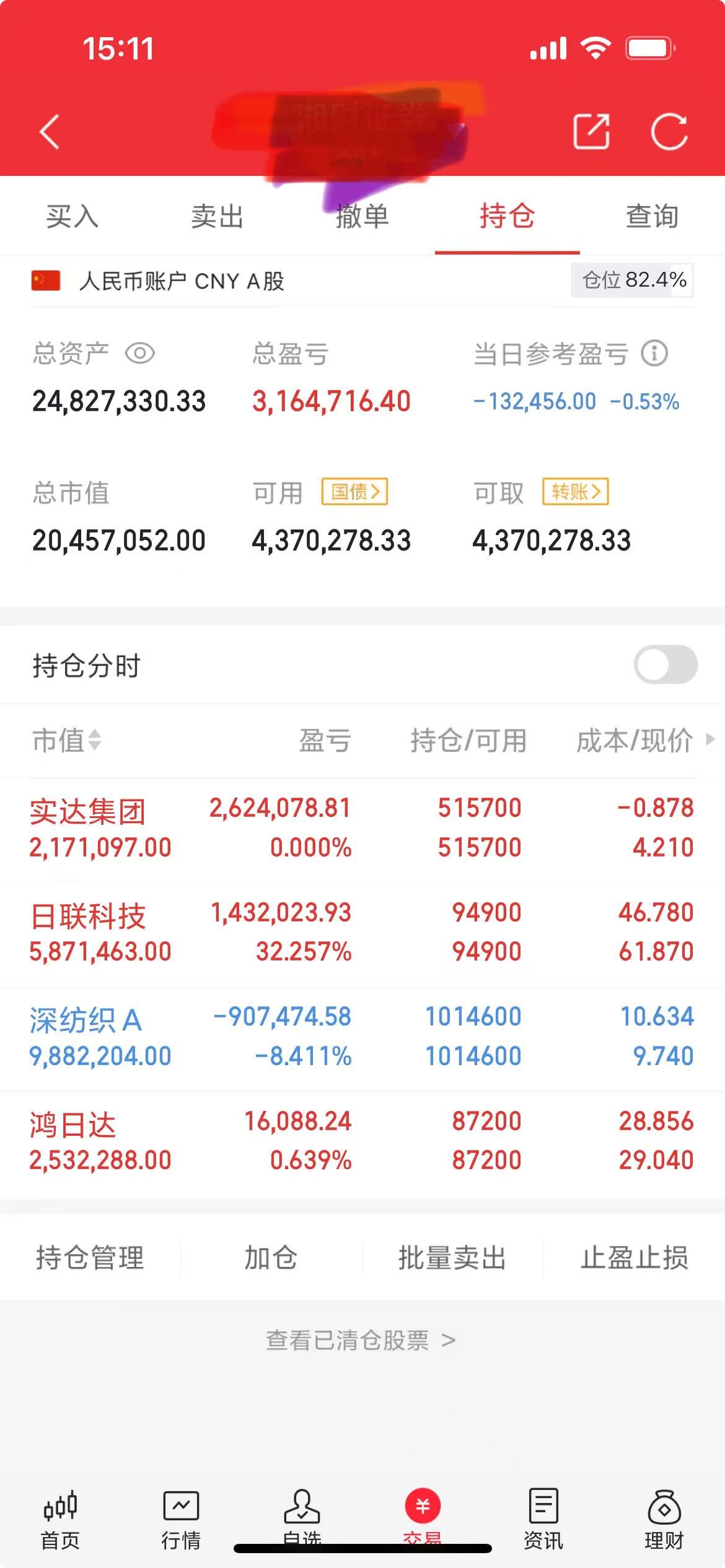Show info about 当日参考盈亏
Screen dimensions: 725x1568
pos(654,354)
